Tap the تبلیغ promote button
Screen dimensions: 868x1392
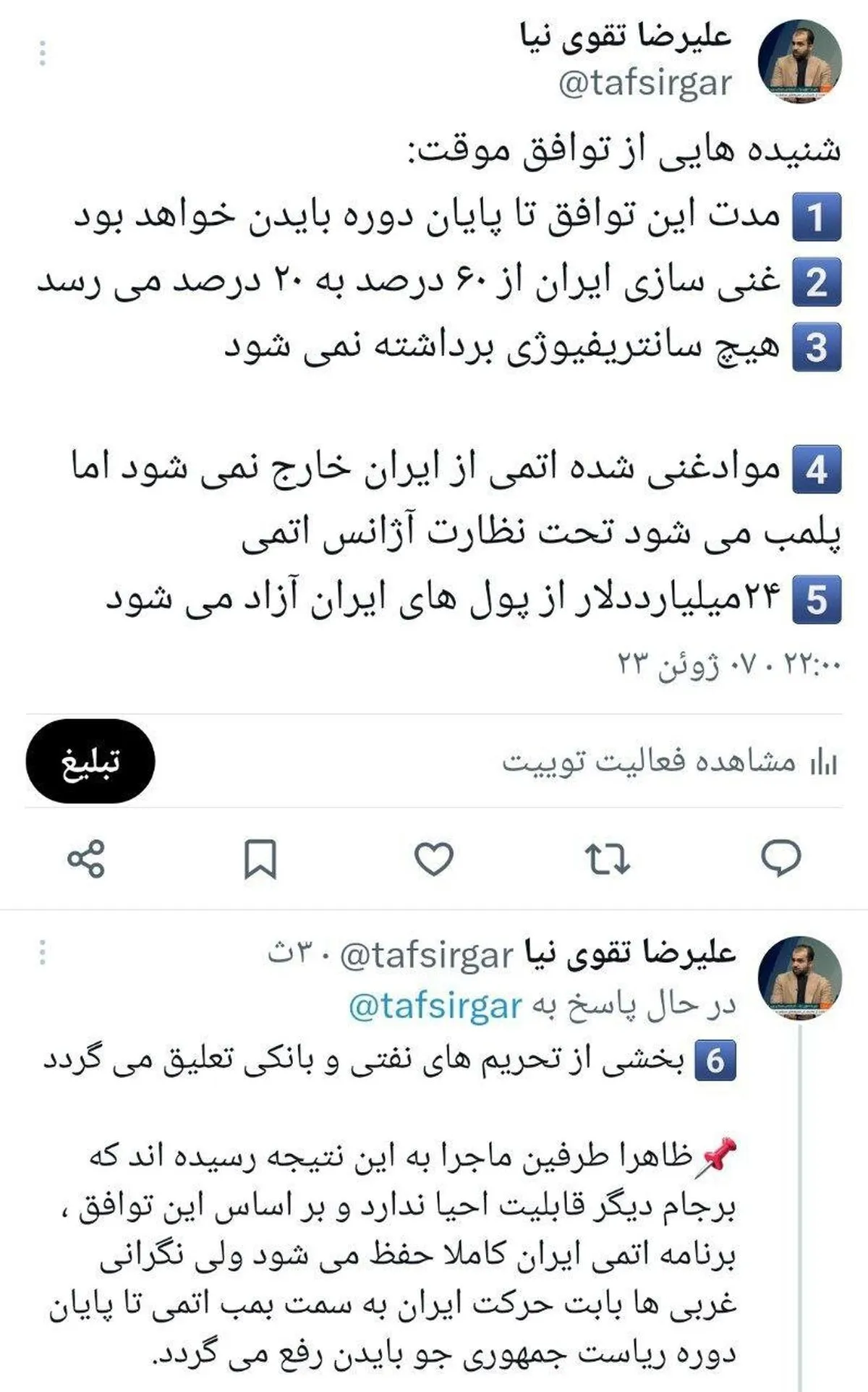pos(90,761)
